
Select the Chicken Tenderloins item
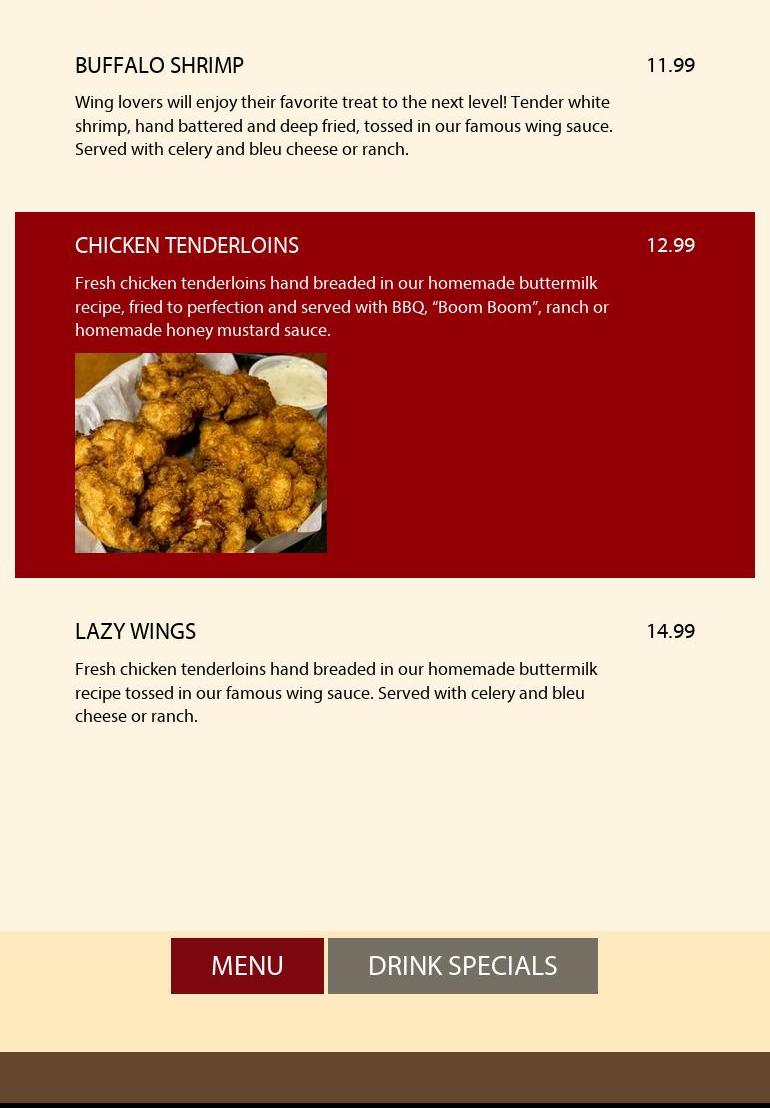pos(187,246)
